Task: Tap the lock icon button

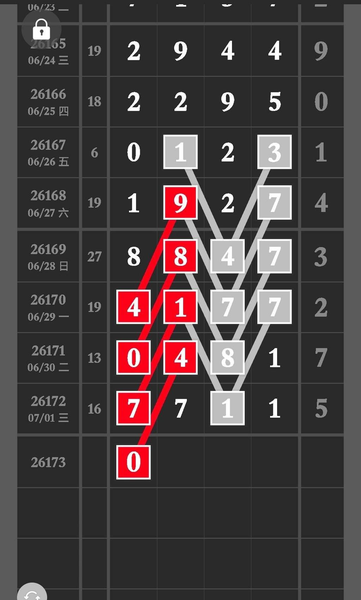Action: coord(41,29)
